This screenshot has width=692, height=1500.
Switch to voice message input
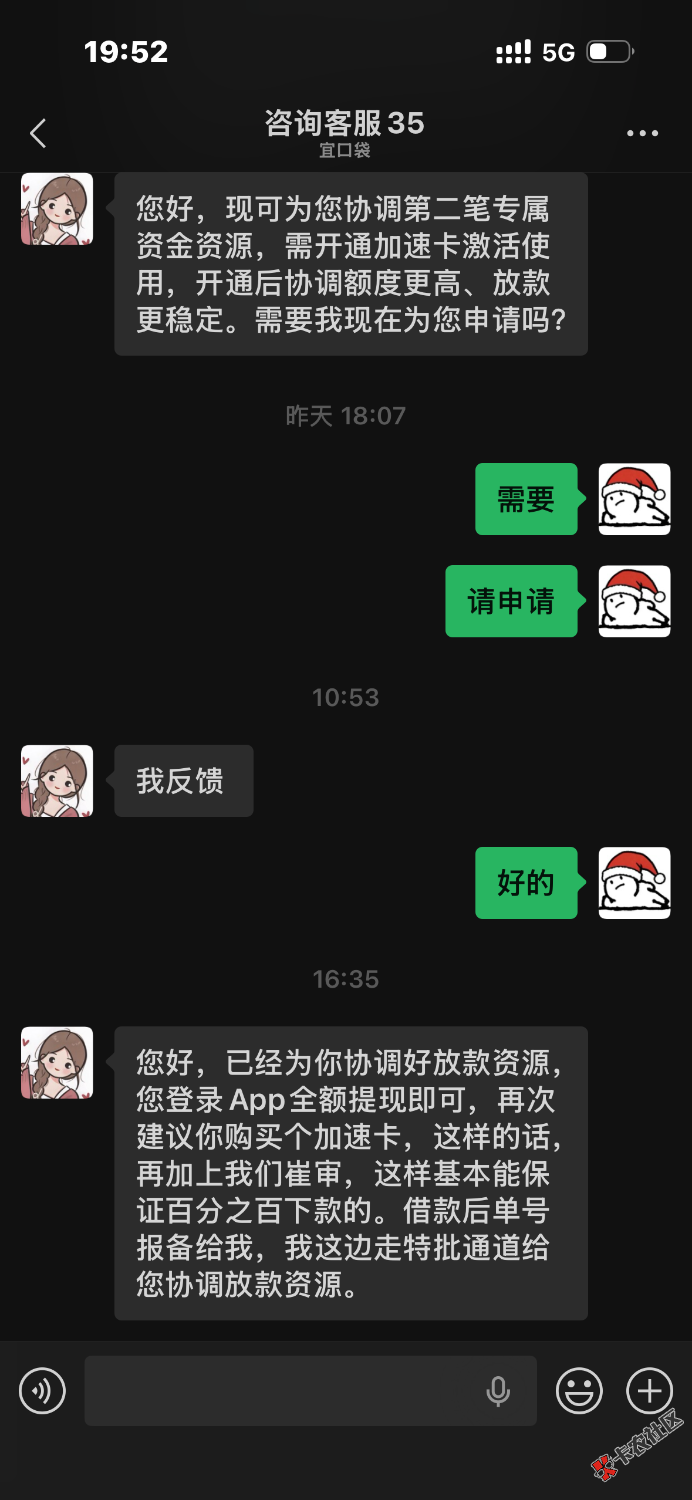click(x=42, y=1391)
